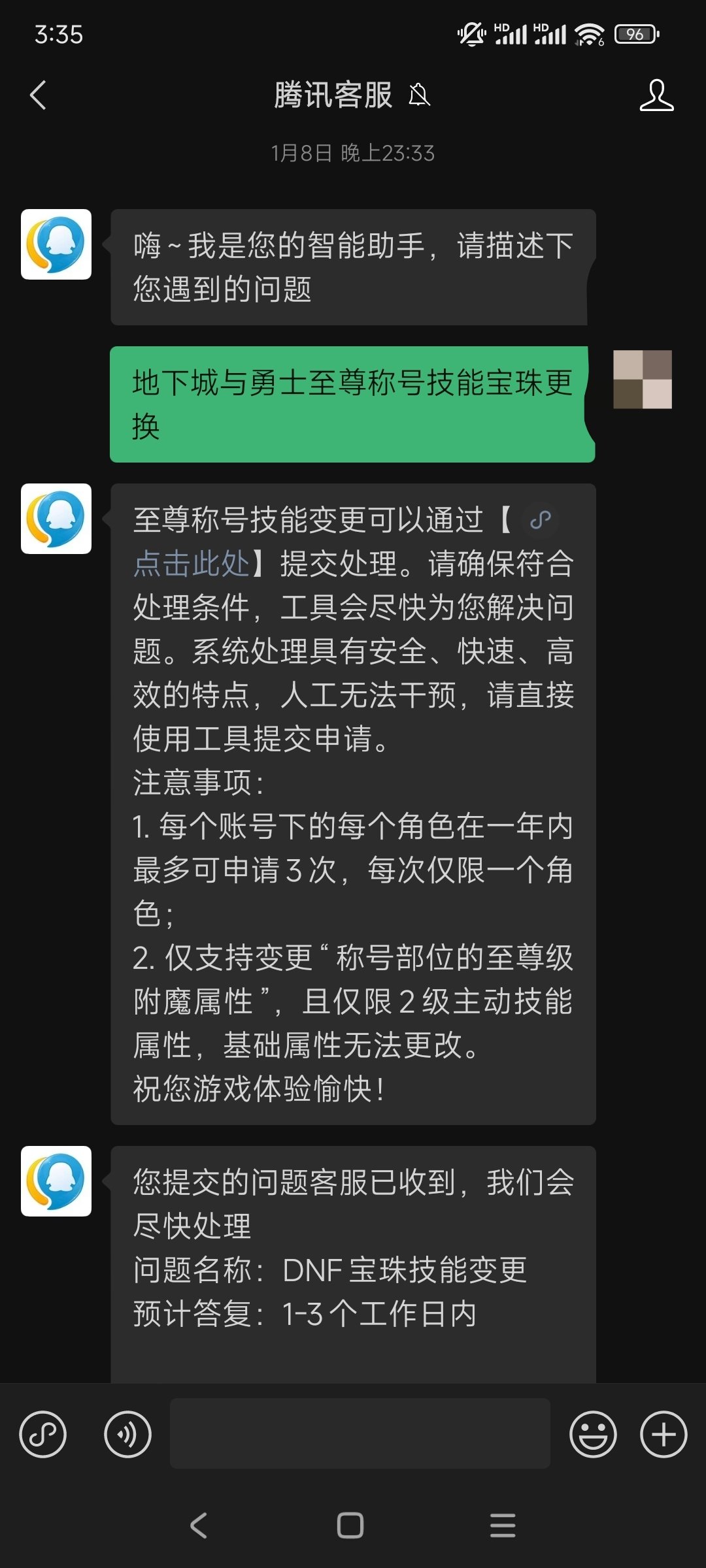Go back from the 腾讯客服 chat
Image resolution: width=706 pixels, height=1568 pixels.
[x=39, y=95]
